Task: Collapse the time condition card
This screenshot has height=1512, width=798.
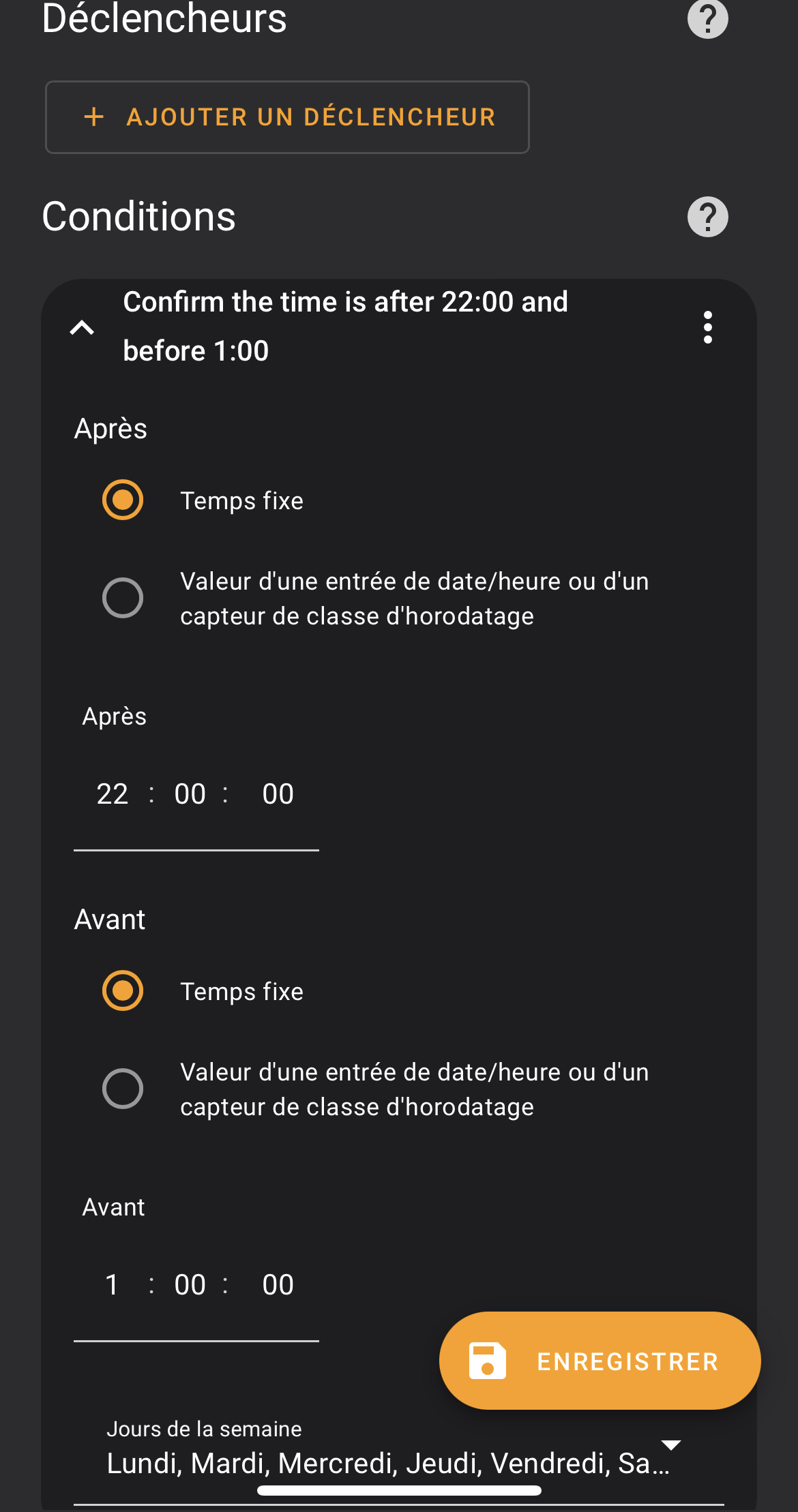Action: coord(82,327)
